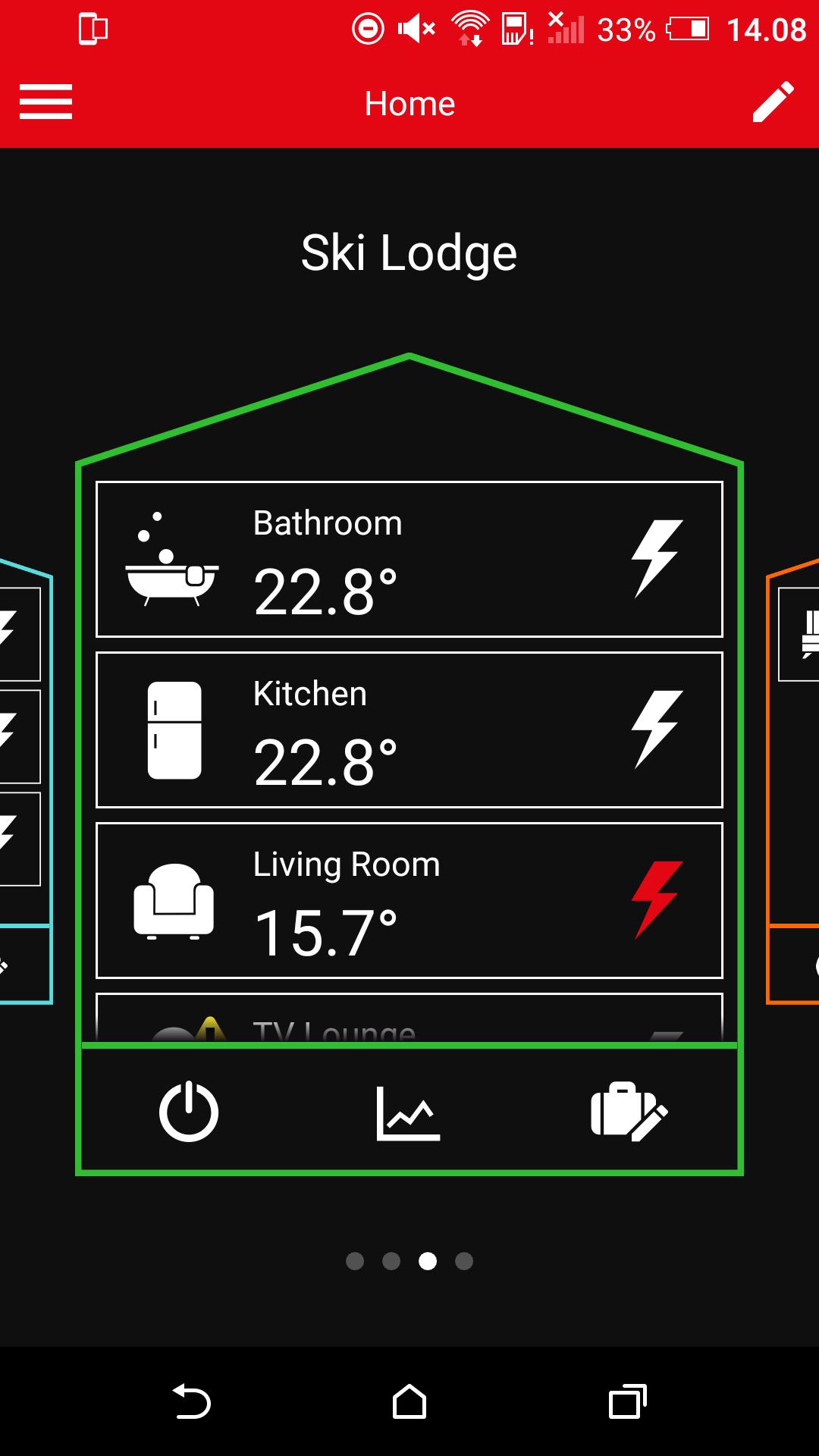Go back with system back button
This screenshot has height=1456, width=819.
pyautogui.click(x=191, y=1401)
